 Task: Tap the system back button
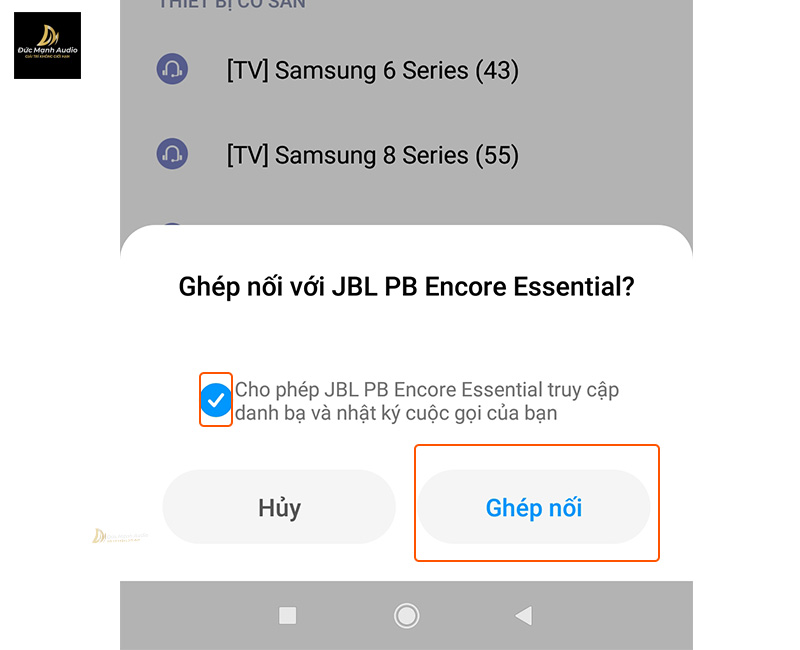pos(523,616)
